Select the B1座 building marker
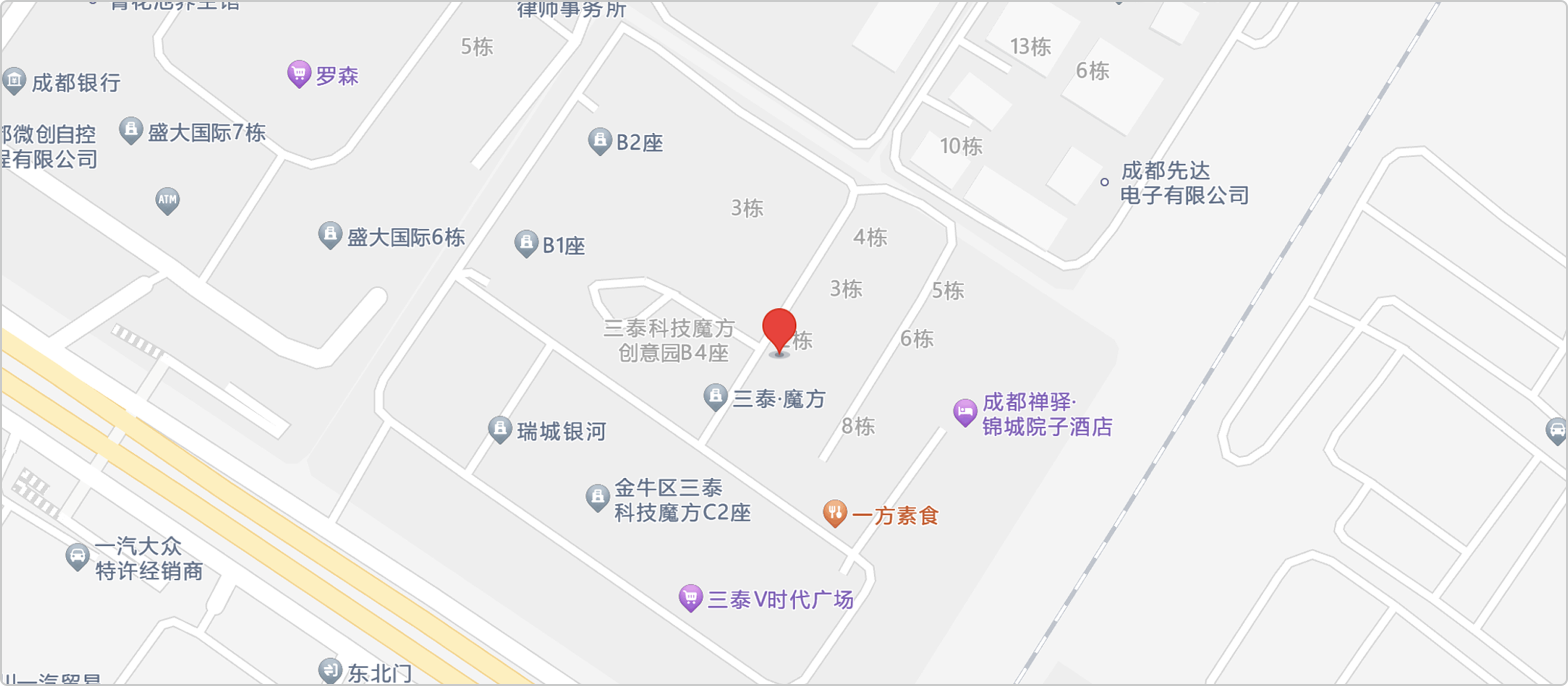Viewport: 1568px width, 686px height. [526, 243]
